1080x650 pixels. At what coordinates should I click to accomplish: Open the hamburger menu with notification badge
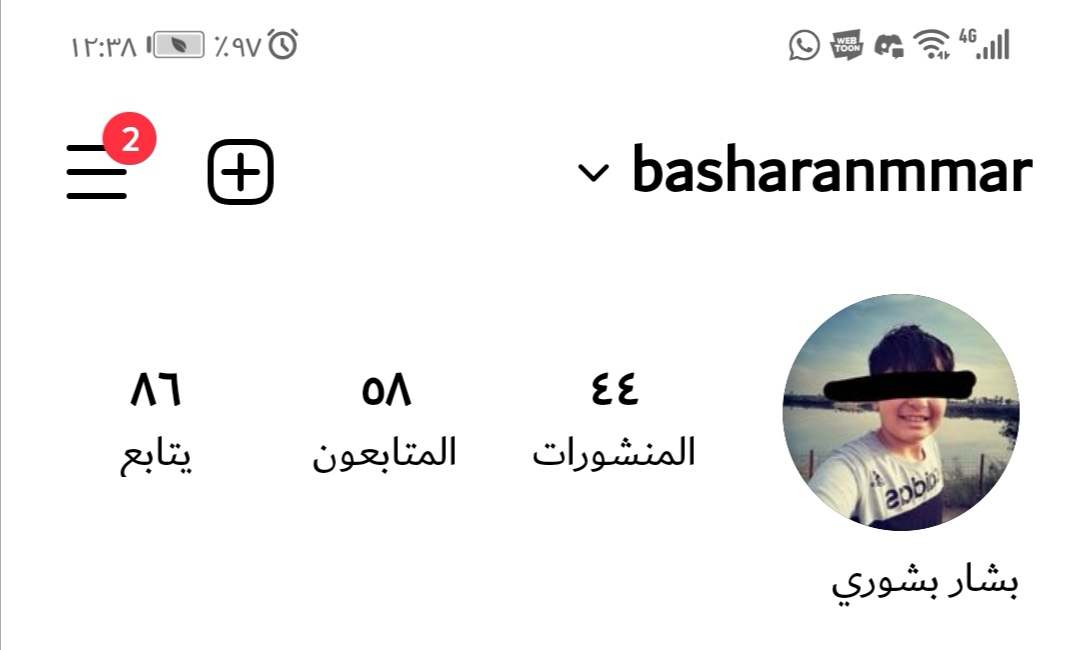[98, 172]
